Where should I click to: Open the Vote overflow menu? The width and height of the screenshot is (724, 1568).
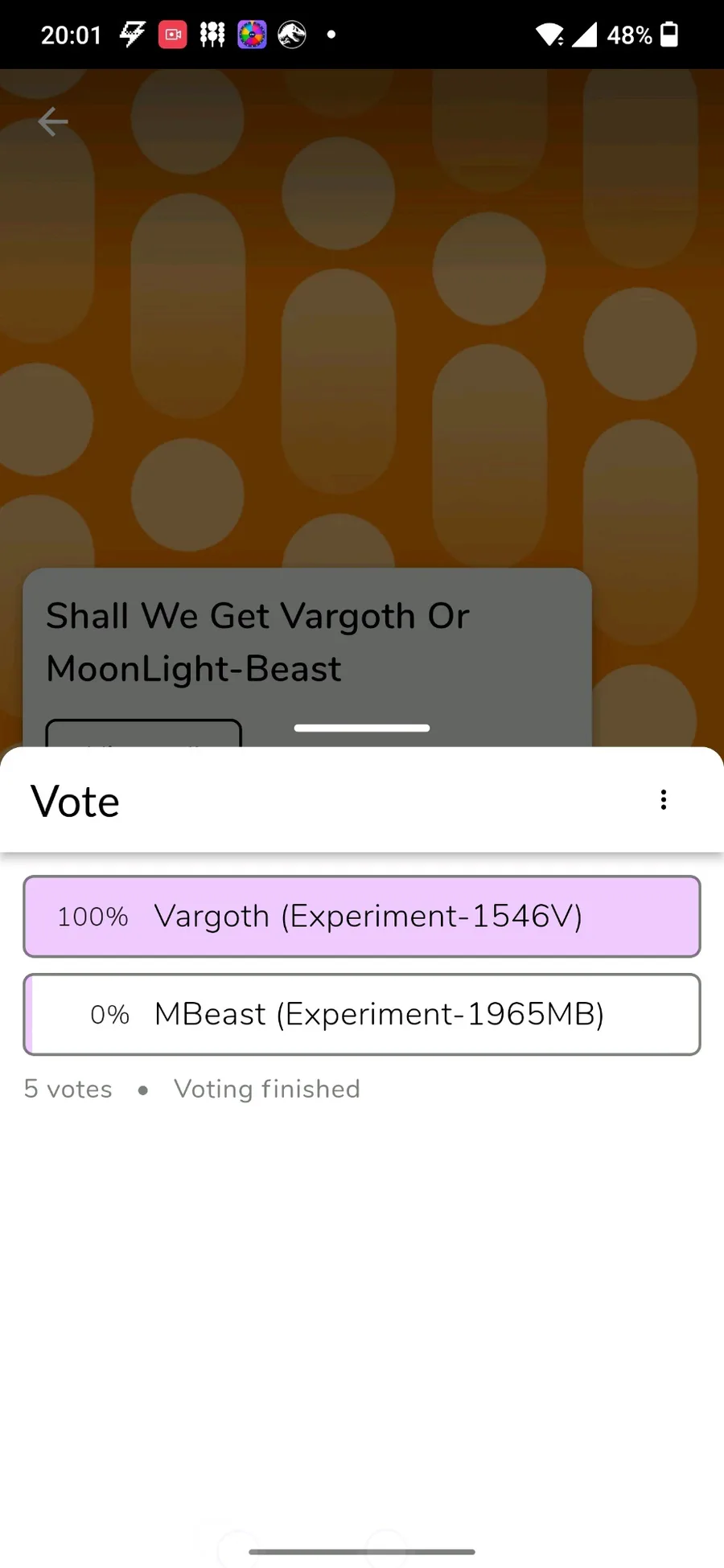click(x=664, y=799)
